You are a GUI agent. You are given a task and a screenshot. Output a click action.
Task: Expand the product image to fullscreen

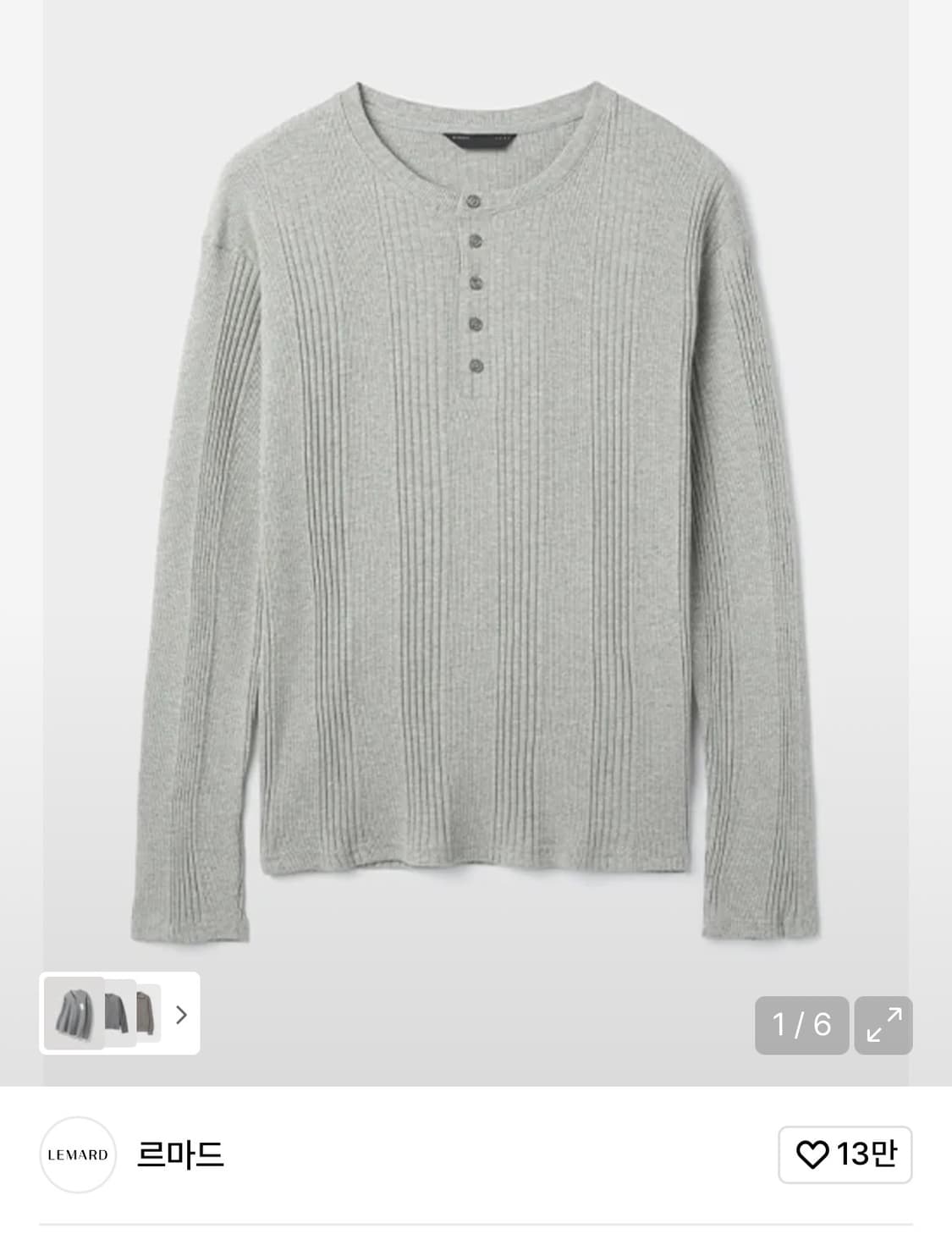coord(883,1025)
